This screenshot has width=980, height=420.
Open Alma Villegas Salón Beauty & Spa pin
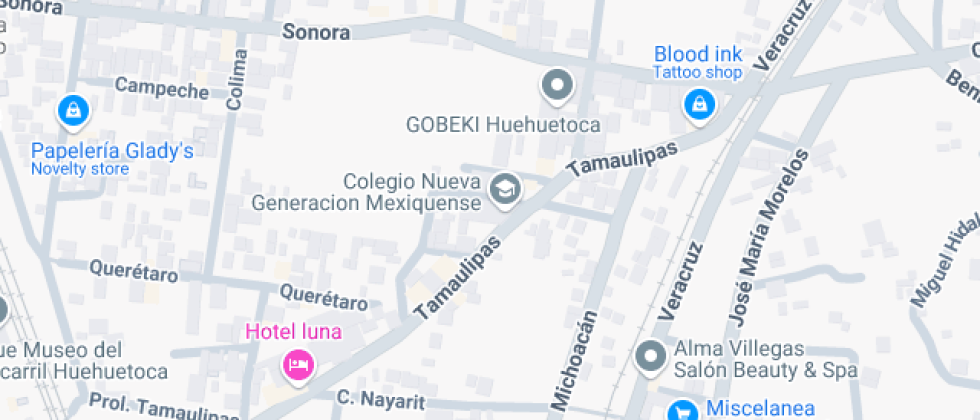click(651, 356)
